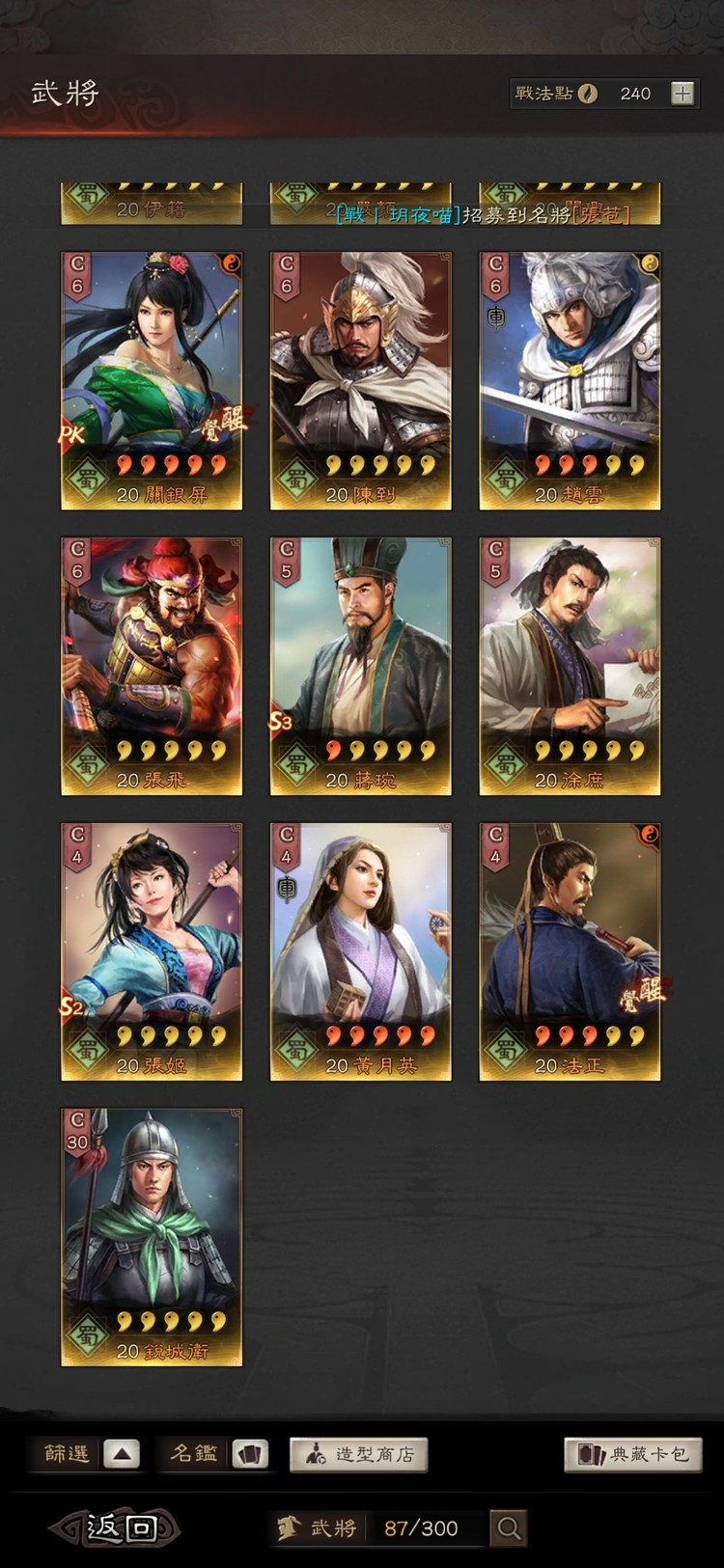Go to the 造型商店 skin shop
Image resolution: width=724 pixels, height=1568 pixels.
[358, 1454]
